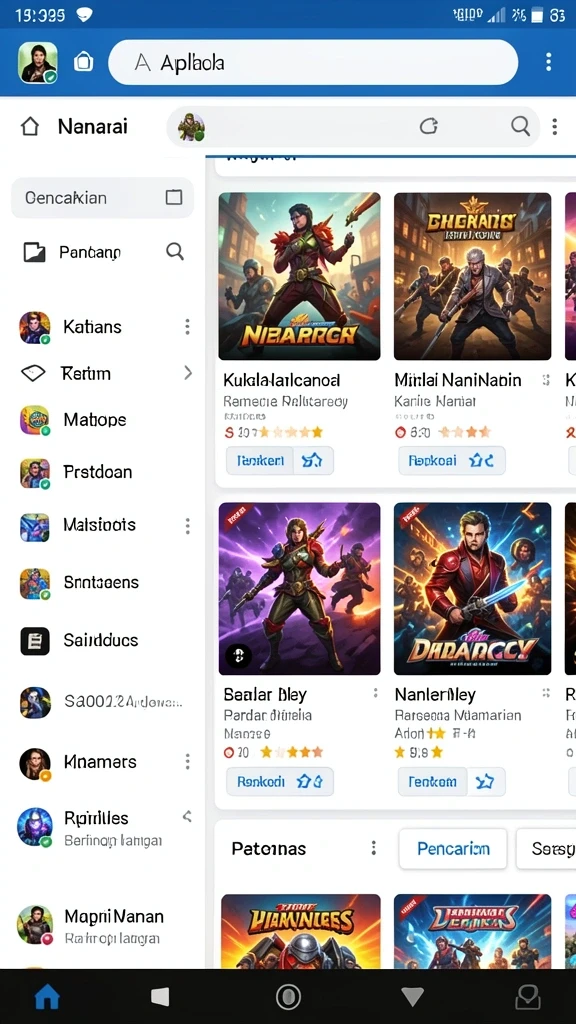Image resolution: width=576 pixels, height=1024 pixels.
Task: Tap the refresh icon in the second bar
Action: (428, 126)
